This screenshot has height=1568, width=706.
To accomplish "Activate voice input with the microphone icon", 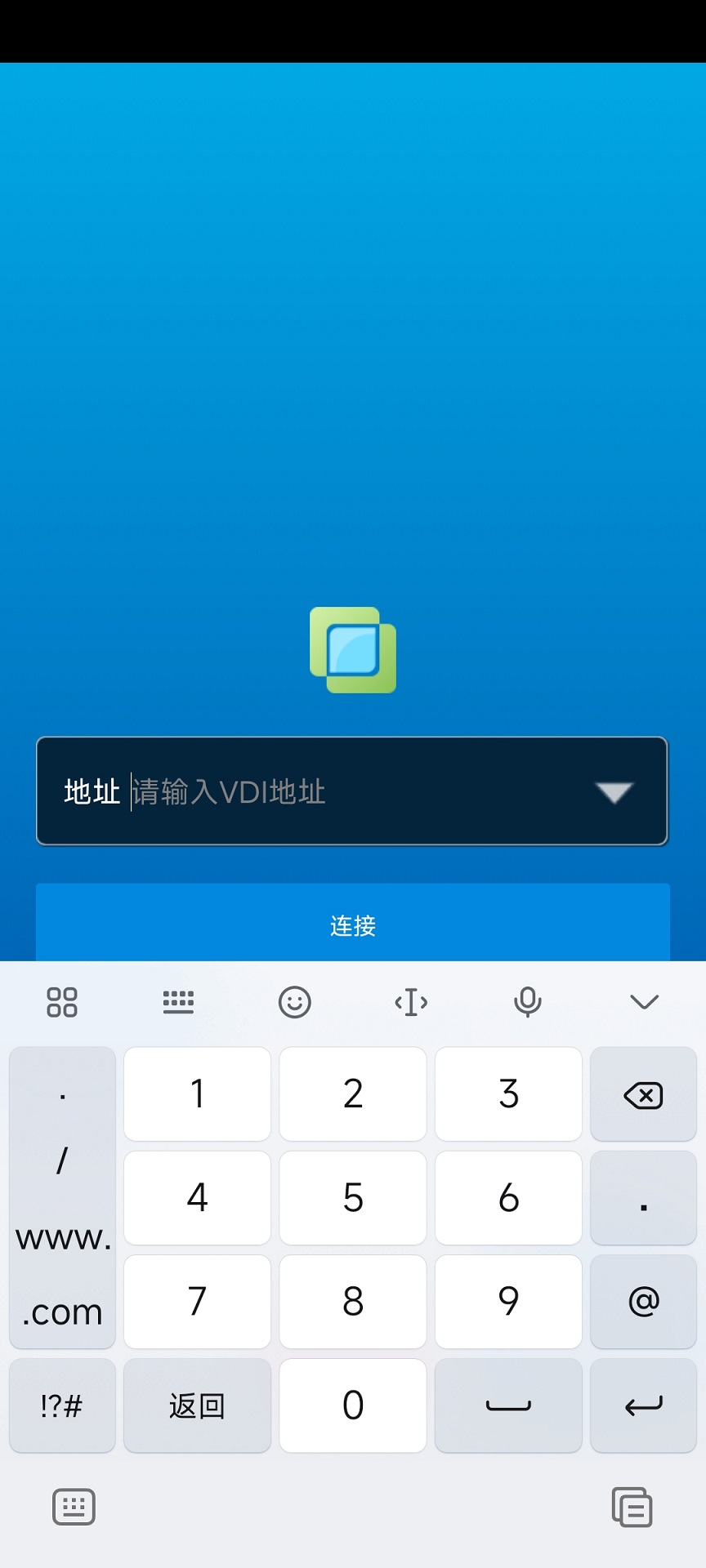I will click(527, 1001).
